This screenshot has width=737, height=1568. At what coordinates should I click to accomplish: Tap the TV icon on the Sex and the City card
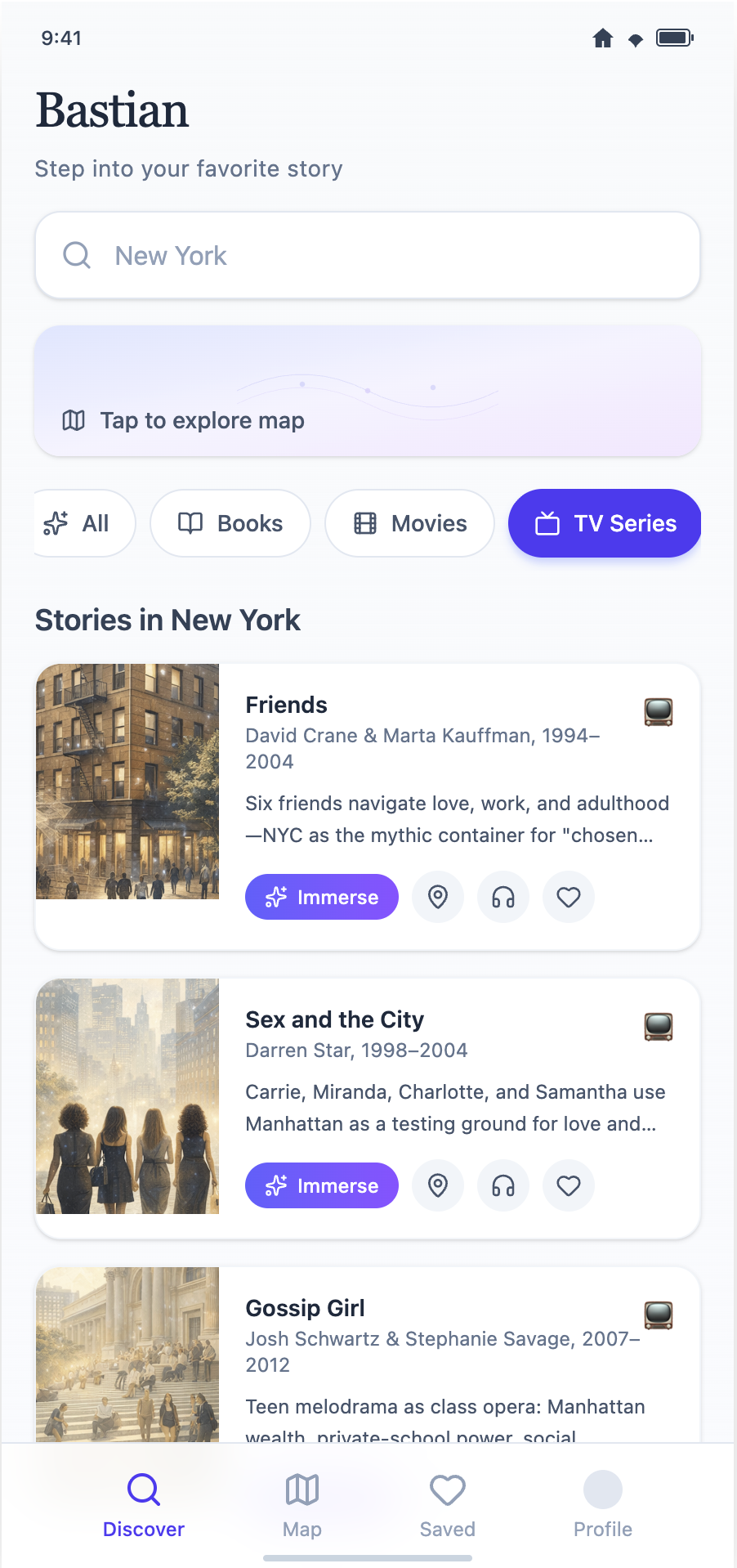click(659, 1027)
